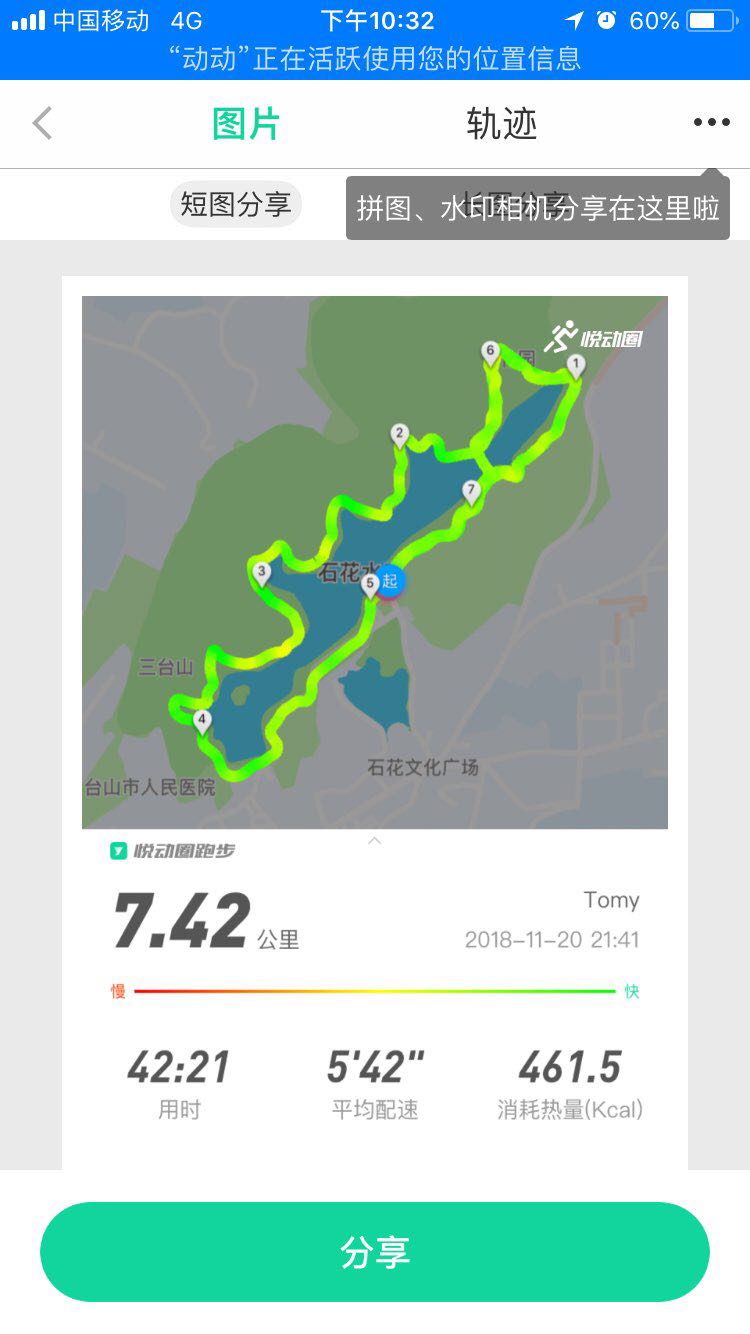
Task: Switch to the 轨迹 tab
Action: [502, 124]
